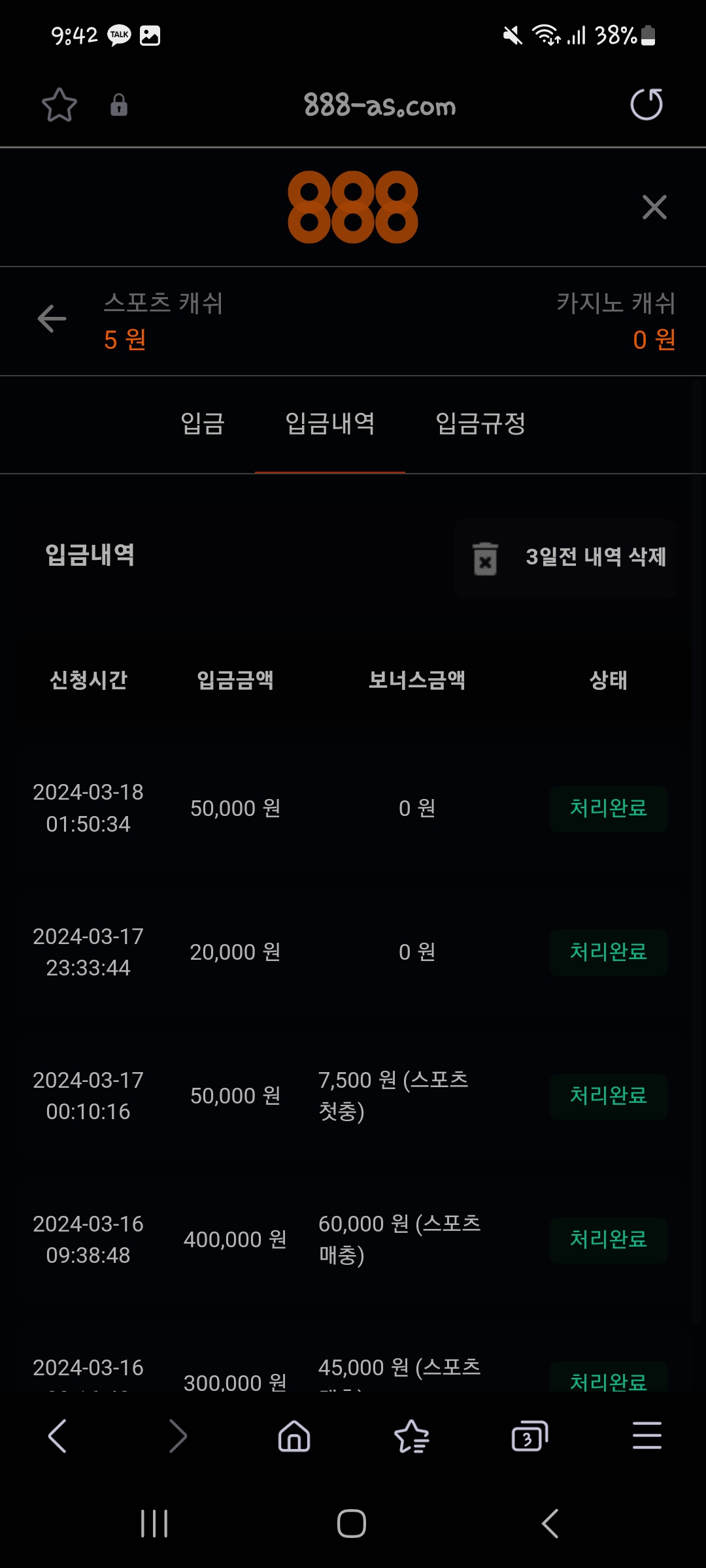
Task: Navigate back in the browser toolbar
Action: tap(58, 1436)
